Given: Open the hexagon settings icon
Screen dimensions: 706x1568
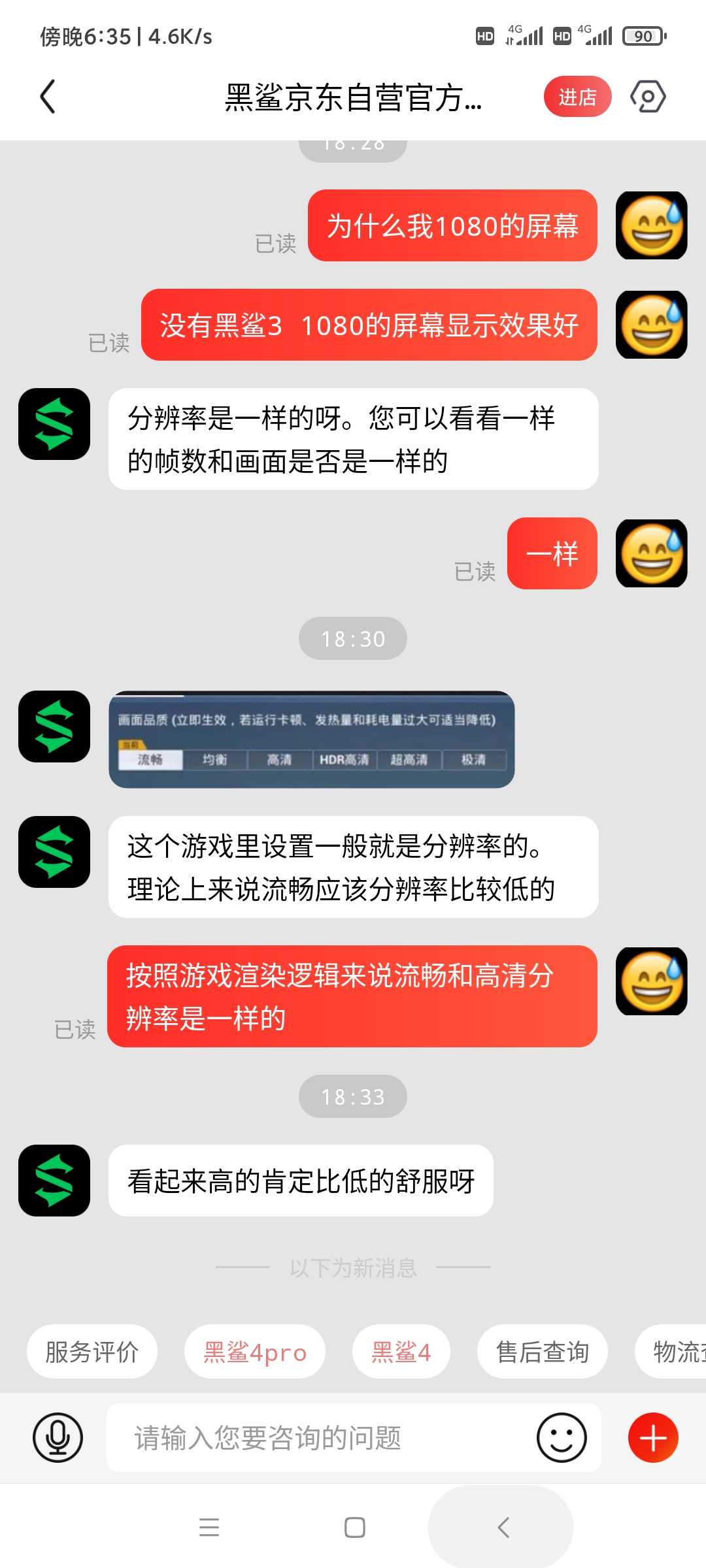Looking at the screenshot, I should click(648, 97).
